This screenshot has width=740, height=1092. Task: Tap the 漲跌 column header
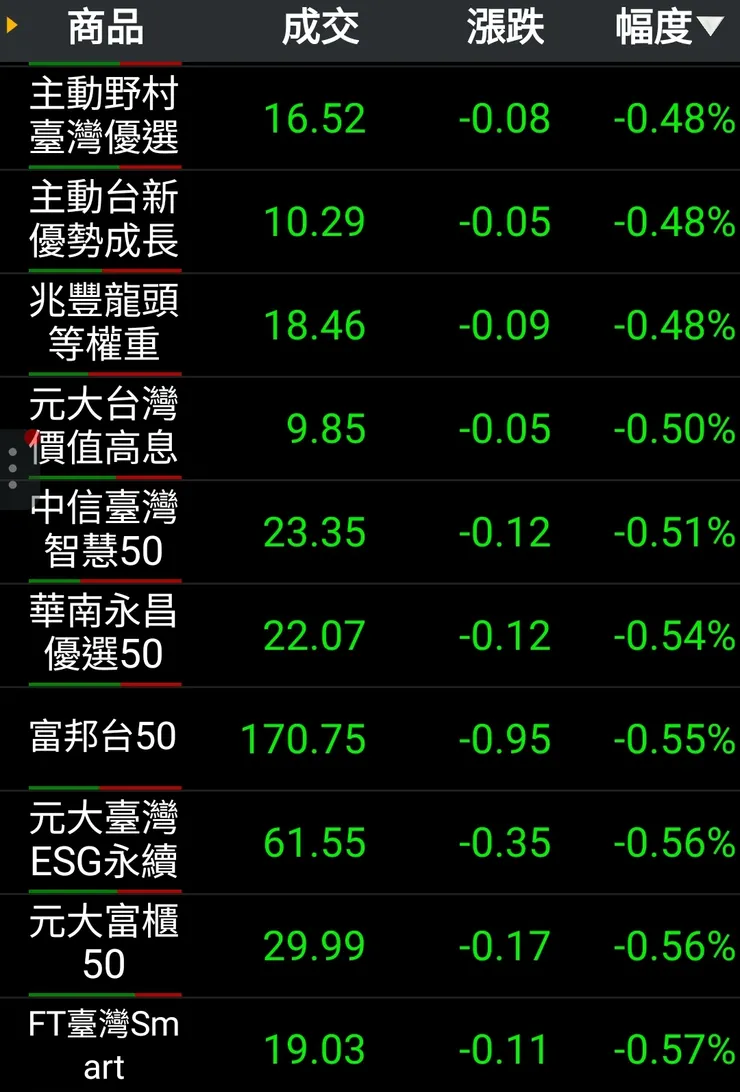[505, 28]
